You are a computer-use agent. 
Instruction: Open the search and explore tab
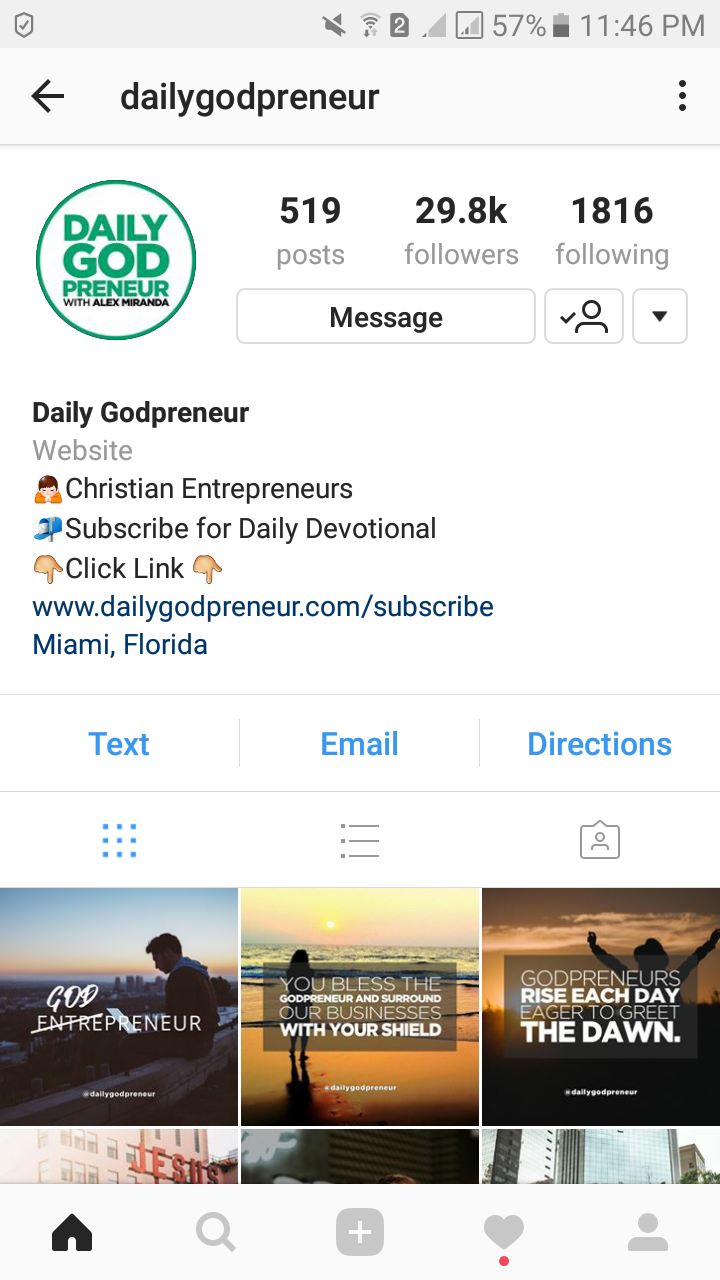(216, 1233)
